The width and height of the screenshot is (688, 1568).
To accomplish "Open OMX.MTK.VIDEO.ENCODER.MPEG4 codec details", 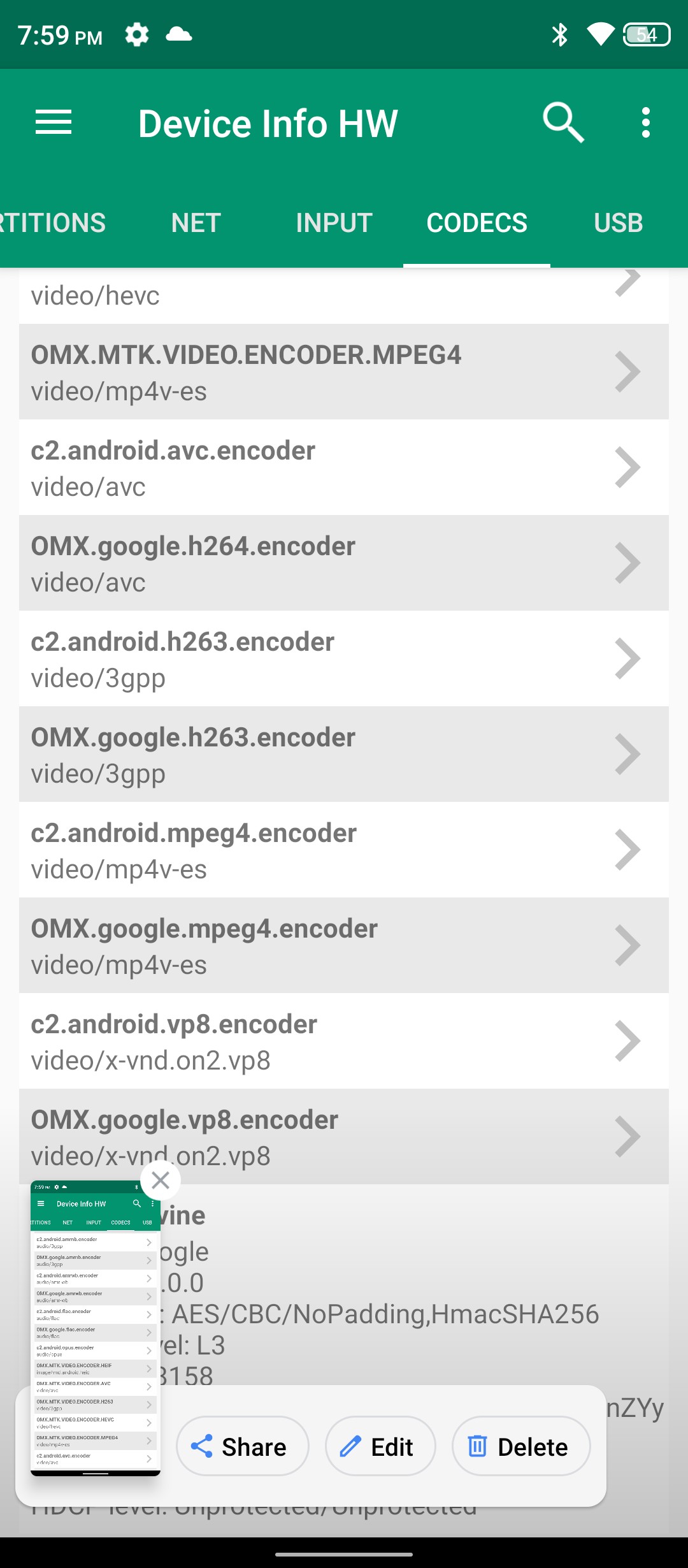I will coord(344,372).
